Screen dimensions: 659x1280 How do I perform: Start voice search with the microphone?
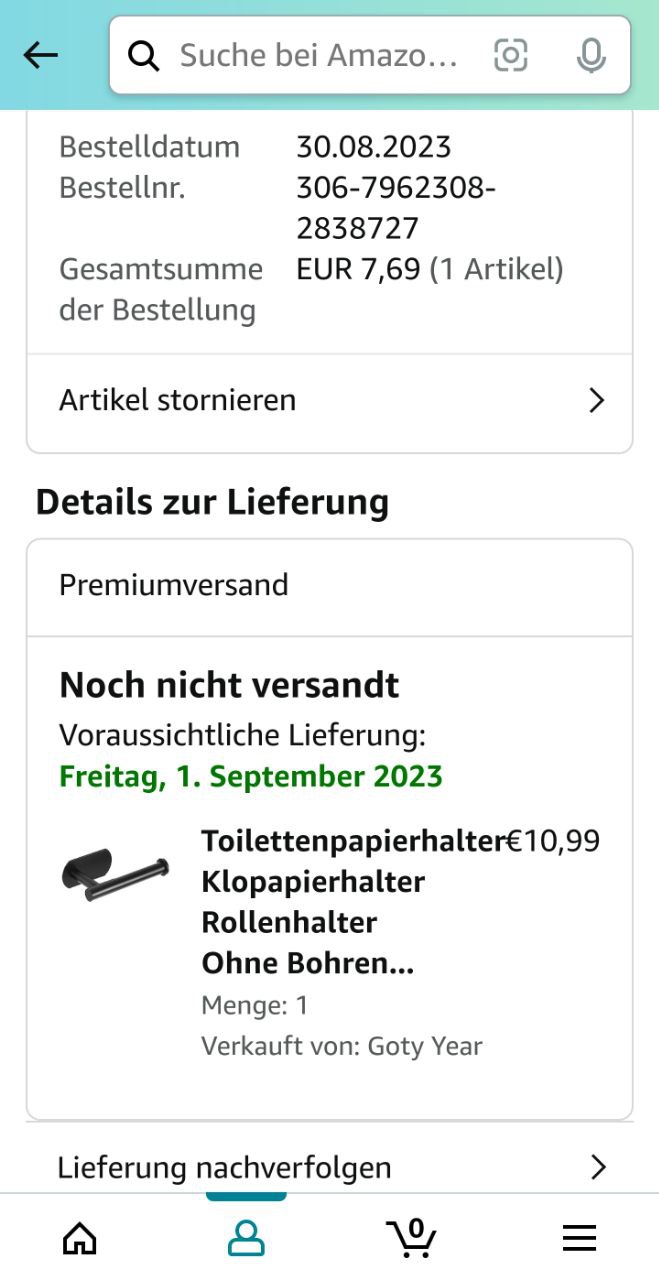[591, 56]
